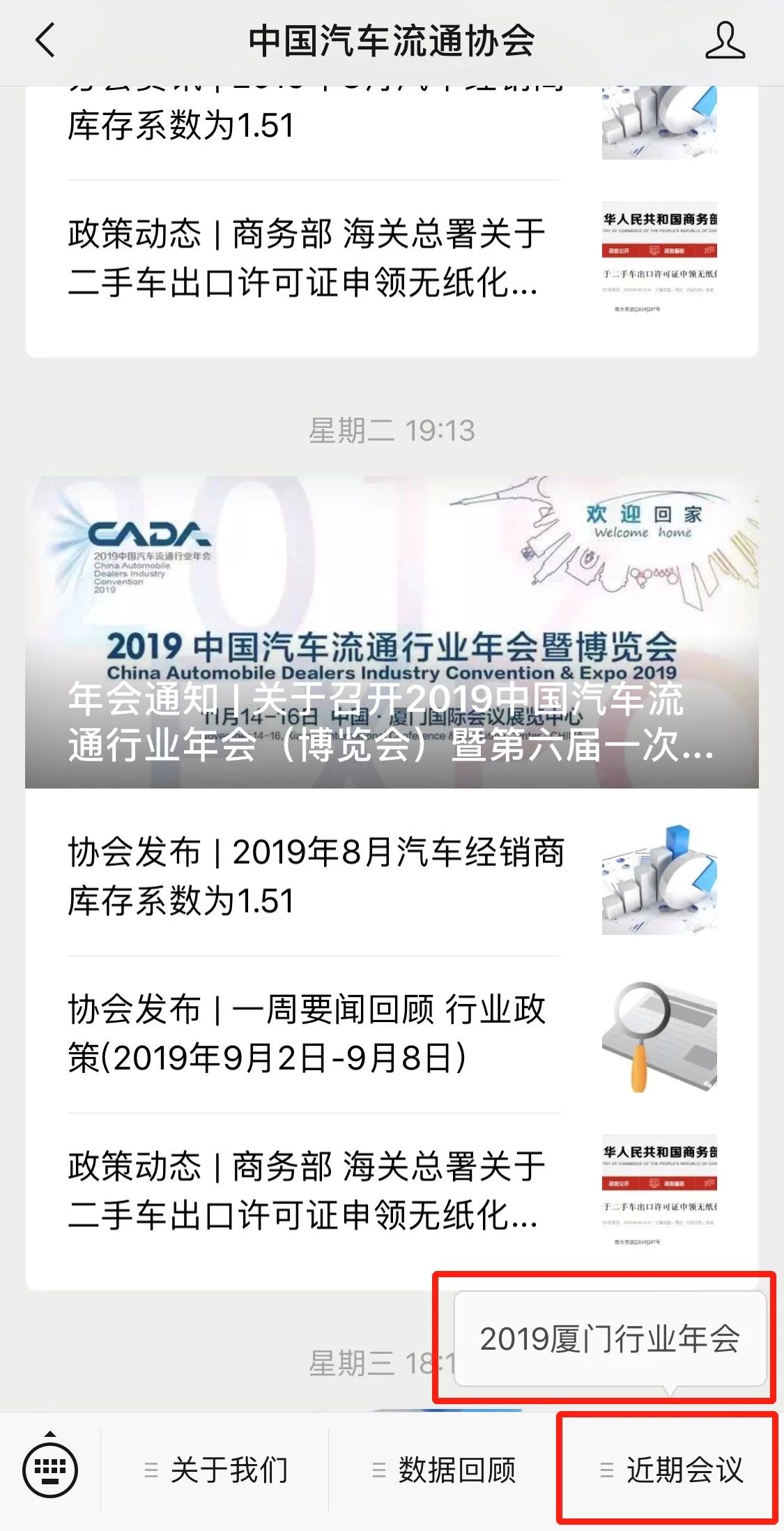Open the account profile icon
The width and height of the screenshot is (784, 1531).
tap(724, 40)
